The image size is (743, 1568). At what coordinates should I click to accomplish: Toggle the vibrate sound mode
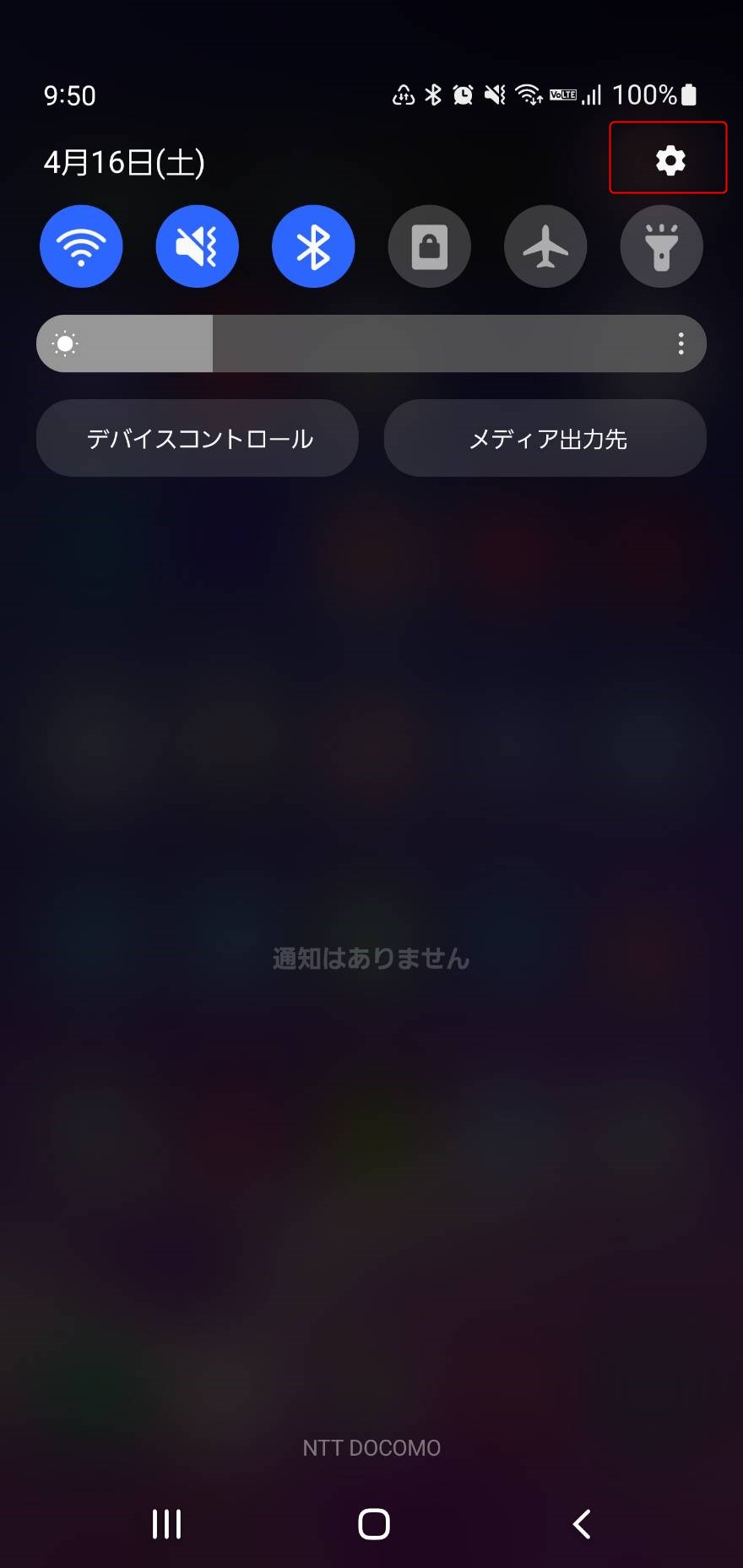tap(197, 246)
